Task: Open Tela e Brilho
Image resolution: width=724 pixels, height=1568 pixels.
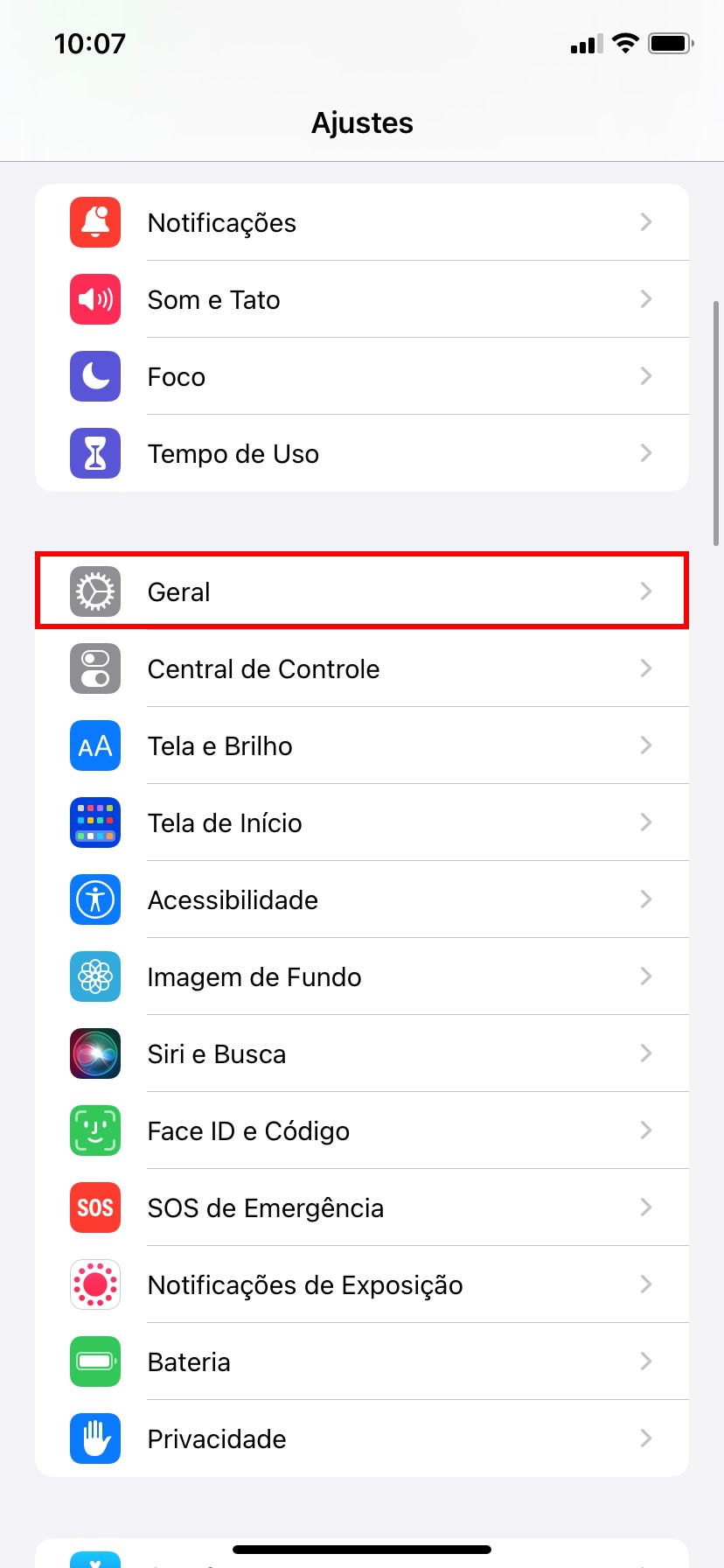Action: coord(362,746)
